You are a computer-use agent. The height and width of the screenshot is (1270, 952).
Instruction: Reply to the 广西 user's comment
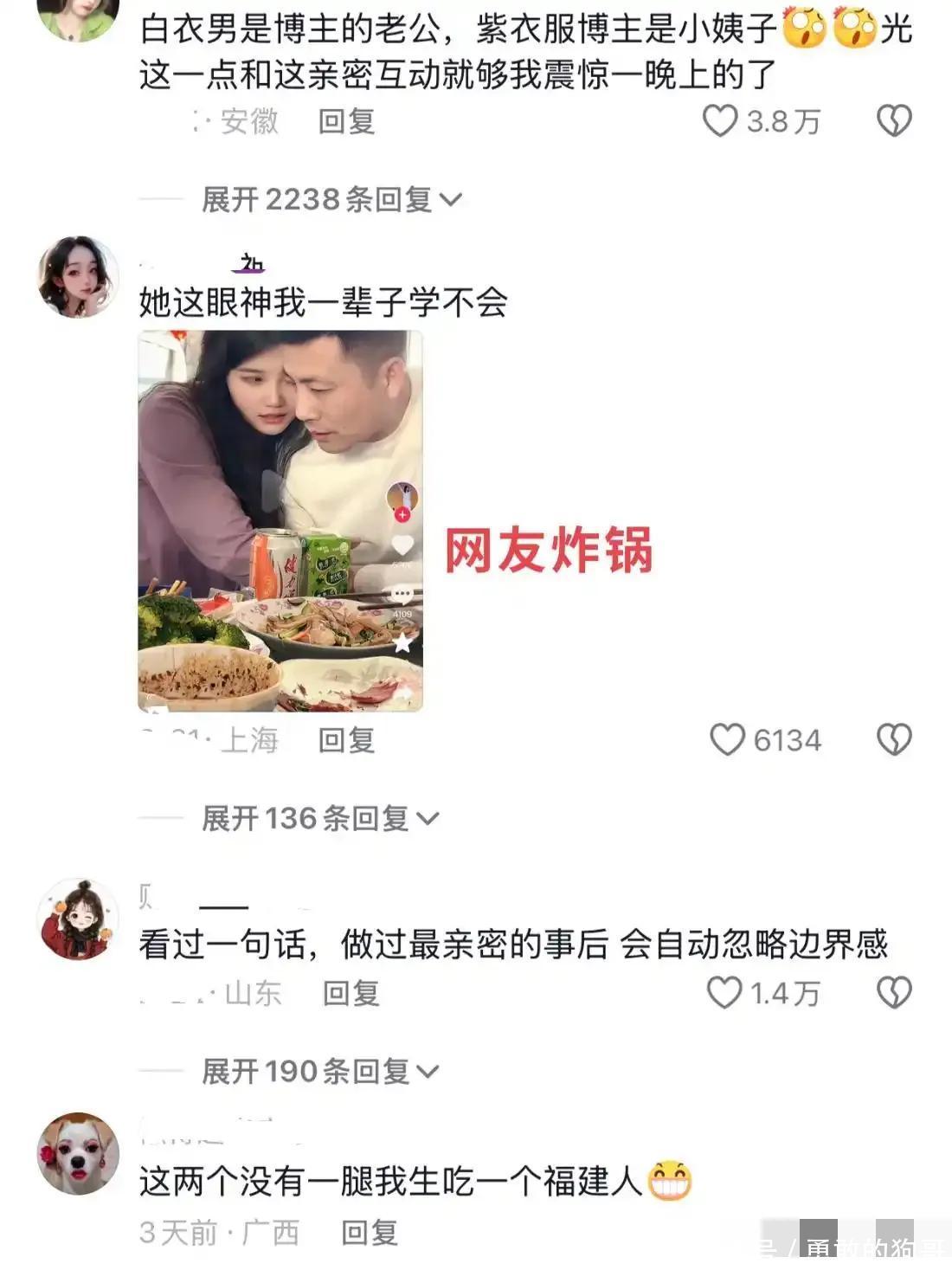[370, 1233]
